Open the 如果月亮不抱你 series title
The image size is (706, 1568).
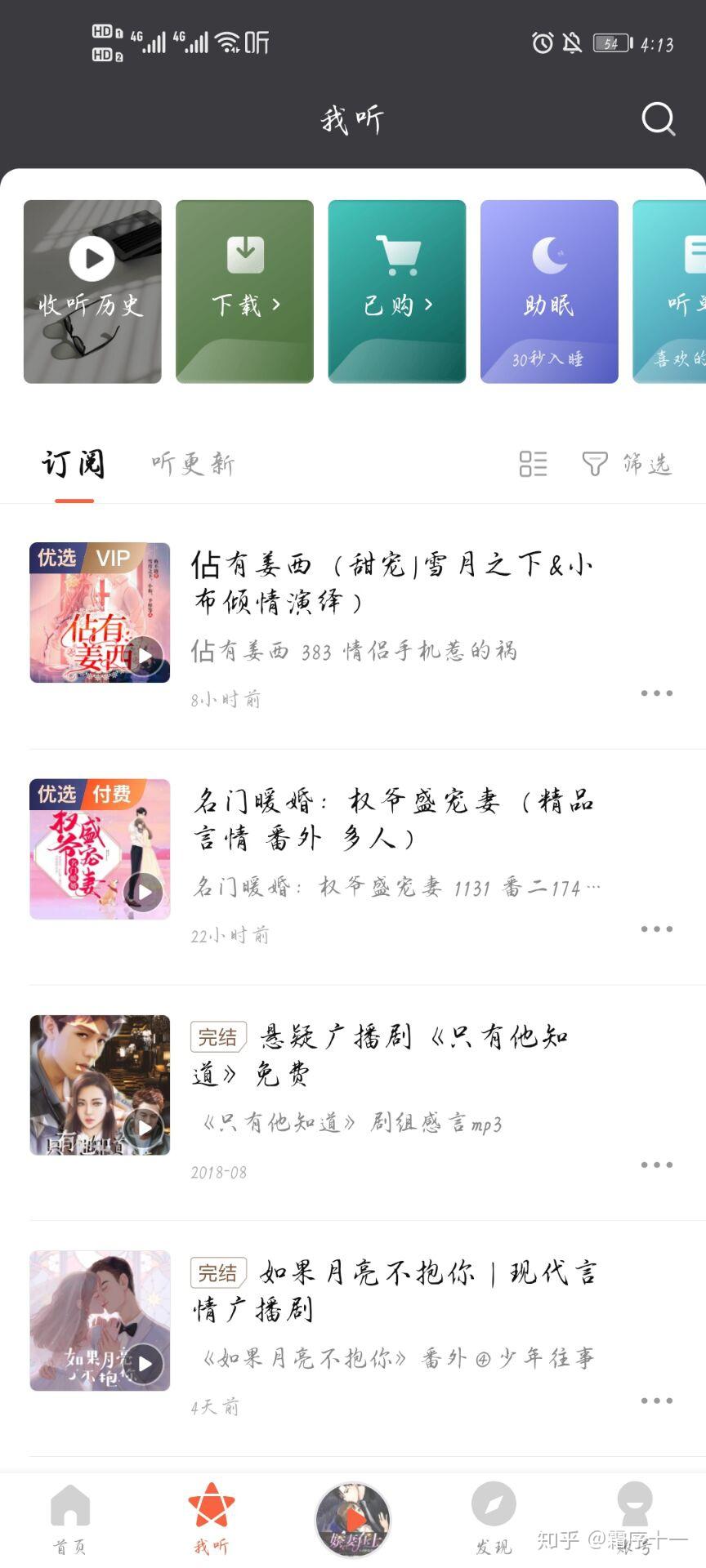[x=425, y=1292]
